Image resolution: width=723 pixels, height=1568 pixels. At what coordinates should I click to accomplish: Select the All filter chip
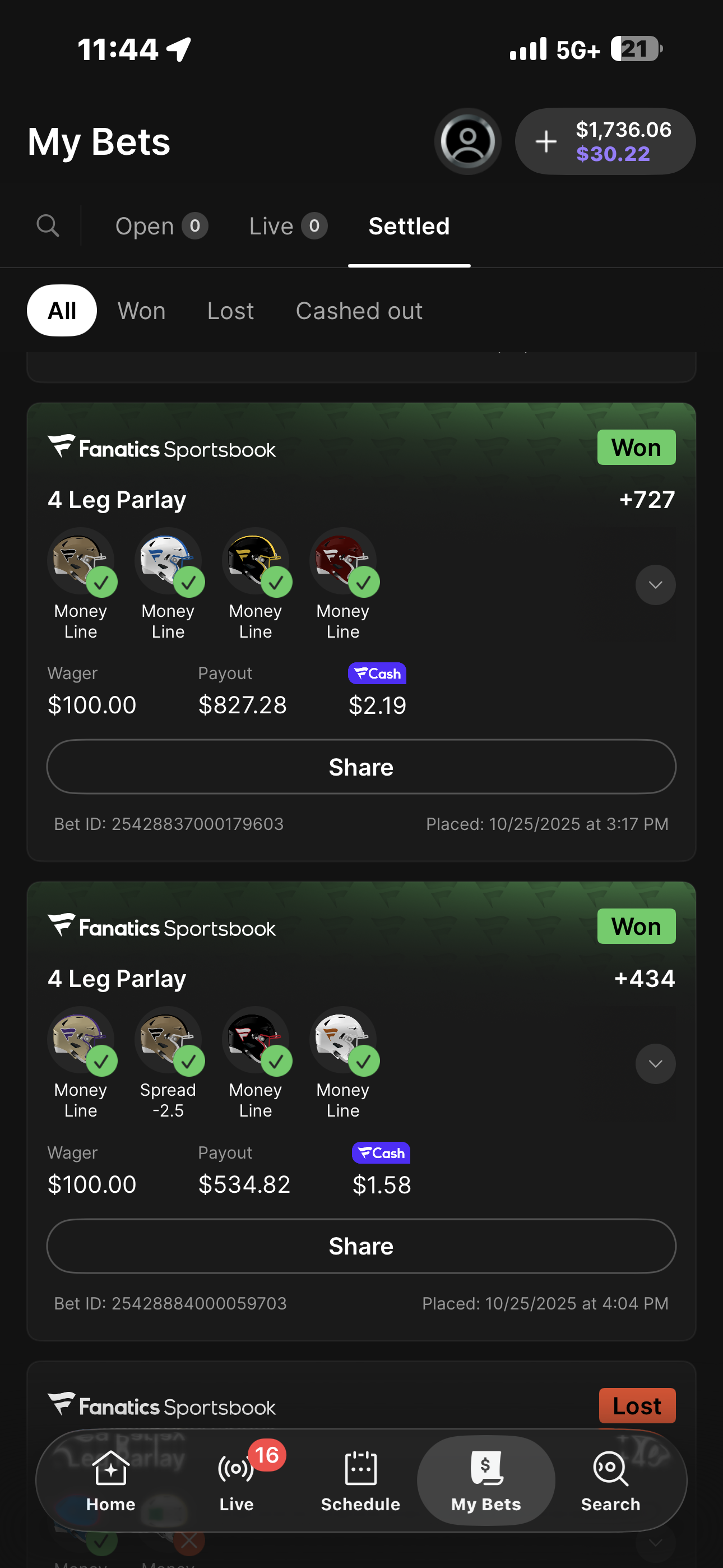[x=62, y=311]
